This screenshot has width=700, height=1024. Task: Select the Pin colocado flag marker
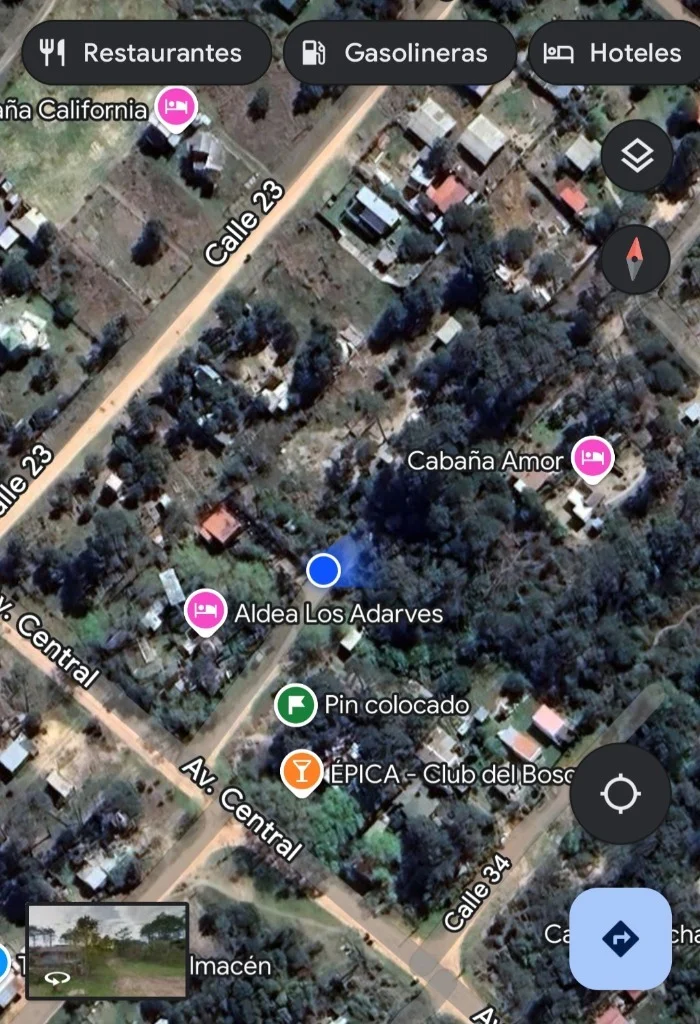[x=296, y=704]
